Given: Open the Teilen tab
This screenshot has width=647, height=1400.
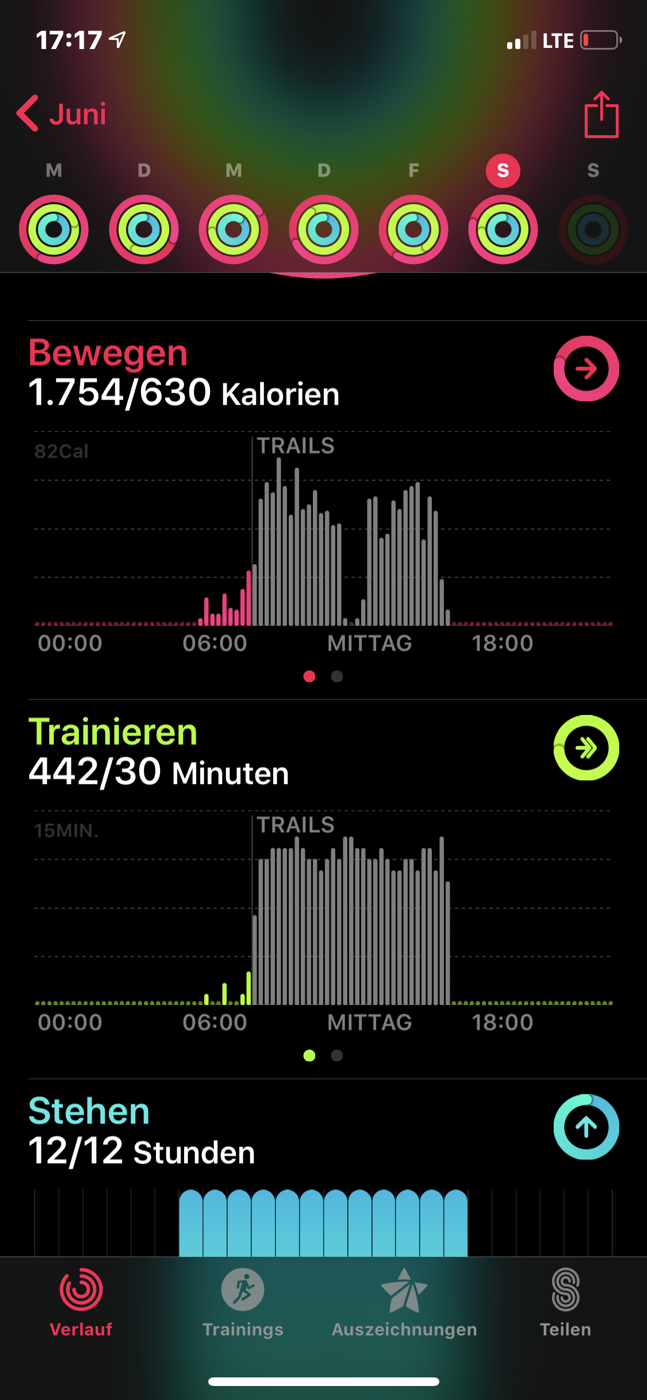Looking at the screenshot, I should (x=565, y=1304).
